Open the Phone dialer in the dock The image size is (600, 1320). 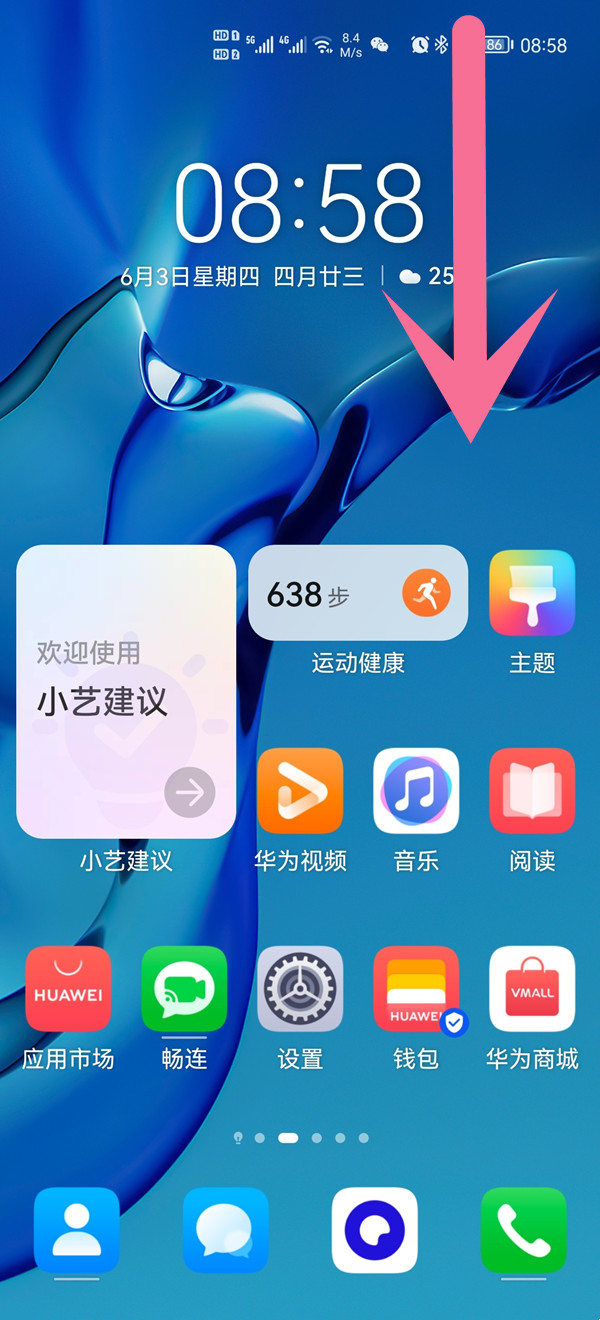(x=523, y=1230)
